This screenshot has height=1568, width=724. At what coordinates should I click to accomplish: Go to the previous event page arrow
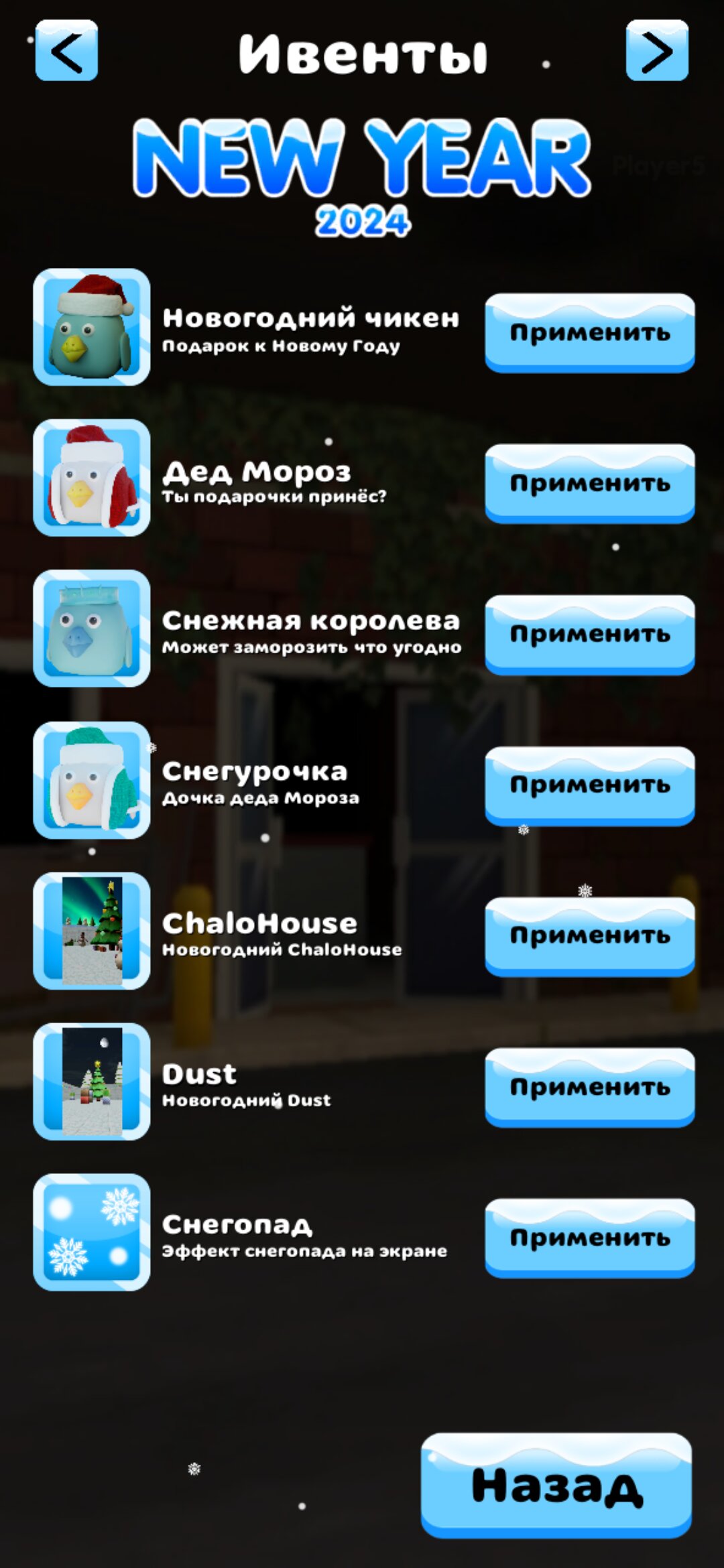point(66,50)
